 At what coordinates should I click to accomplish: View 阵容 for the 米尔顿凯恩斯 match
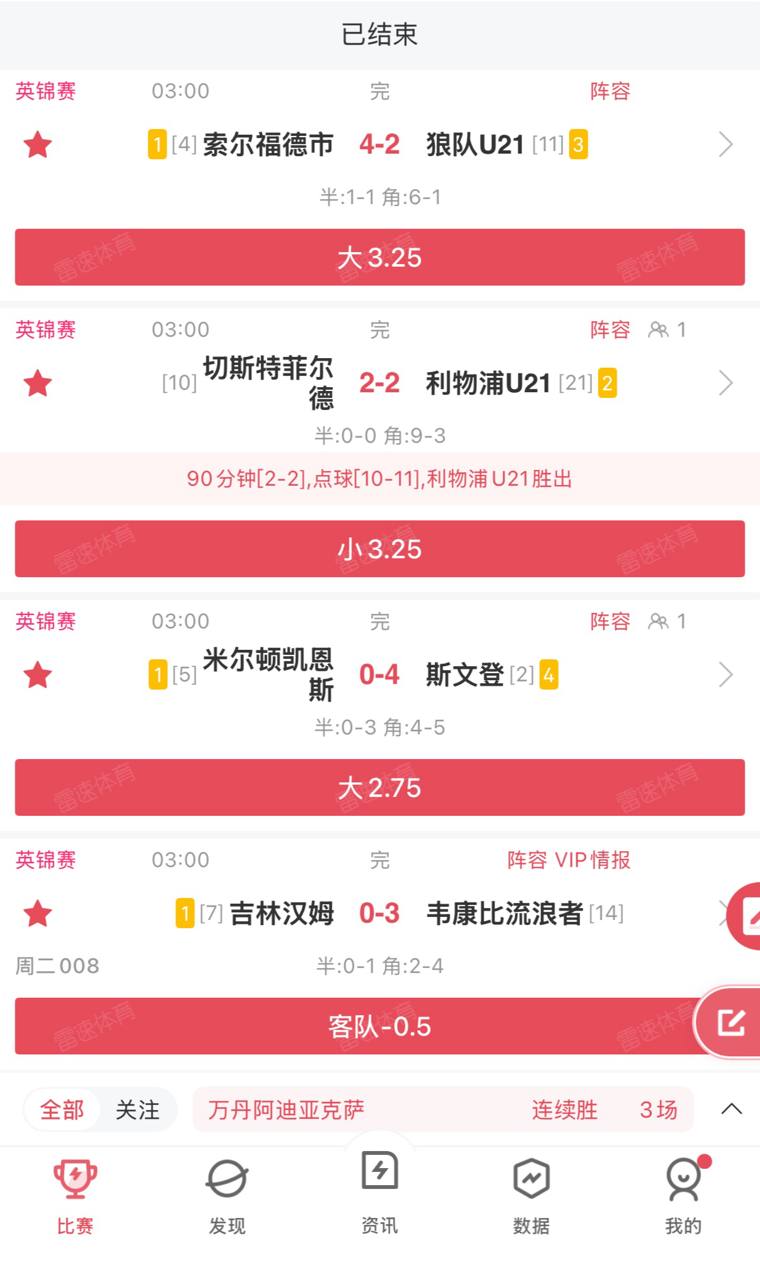(610, 622)
